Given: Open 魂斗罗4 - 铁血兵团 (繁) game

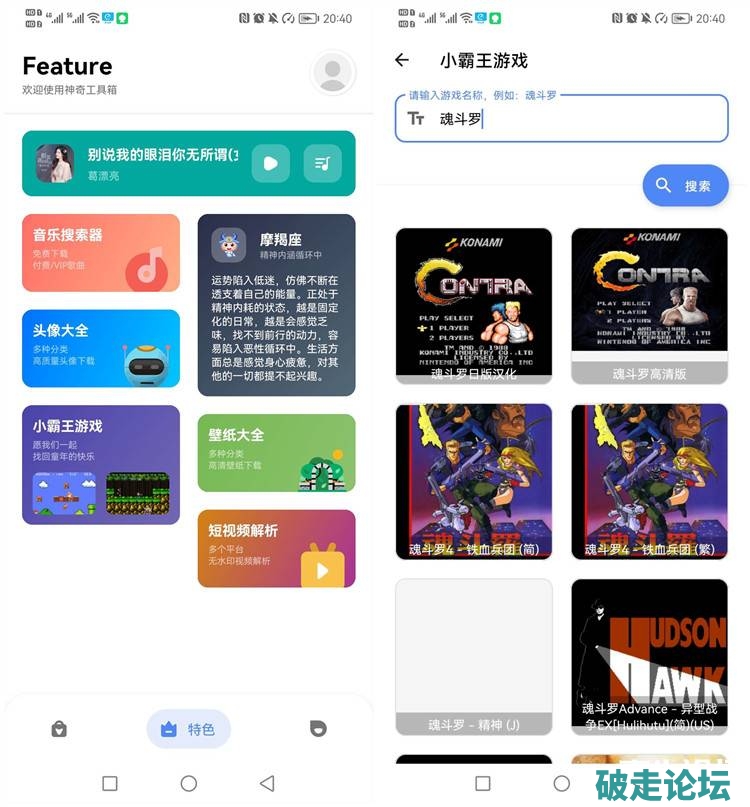Looking at the screenshot, I should coord(649,481).
